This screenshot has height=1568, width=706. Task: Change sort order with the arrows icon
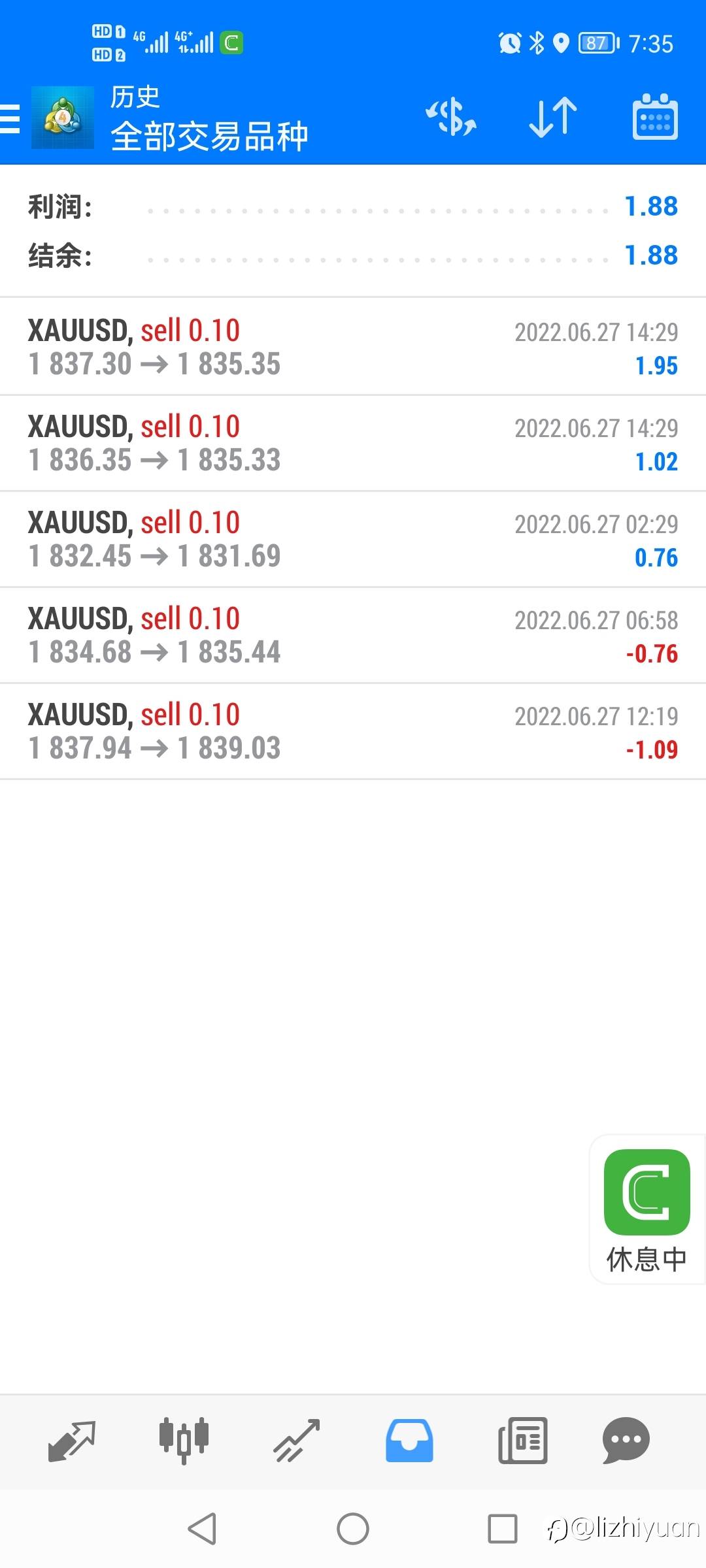click(553, 118)
